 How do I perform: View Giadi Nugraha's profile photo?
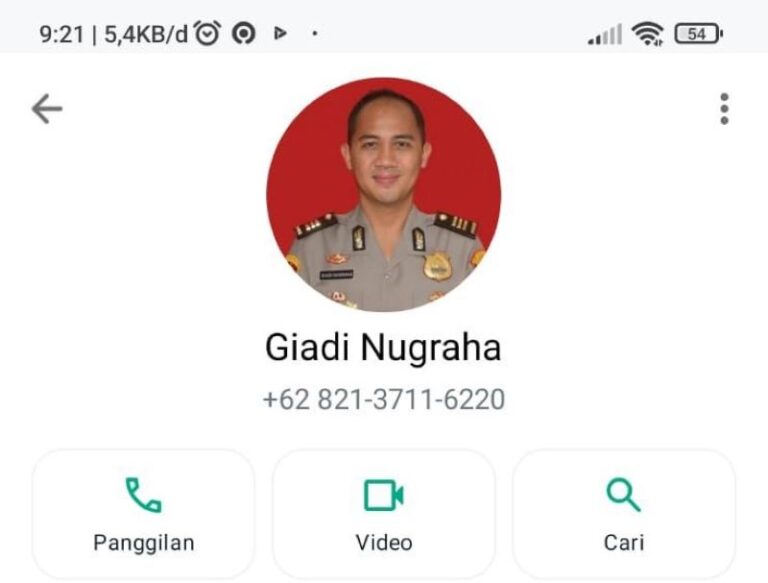tap(384, 195)
